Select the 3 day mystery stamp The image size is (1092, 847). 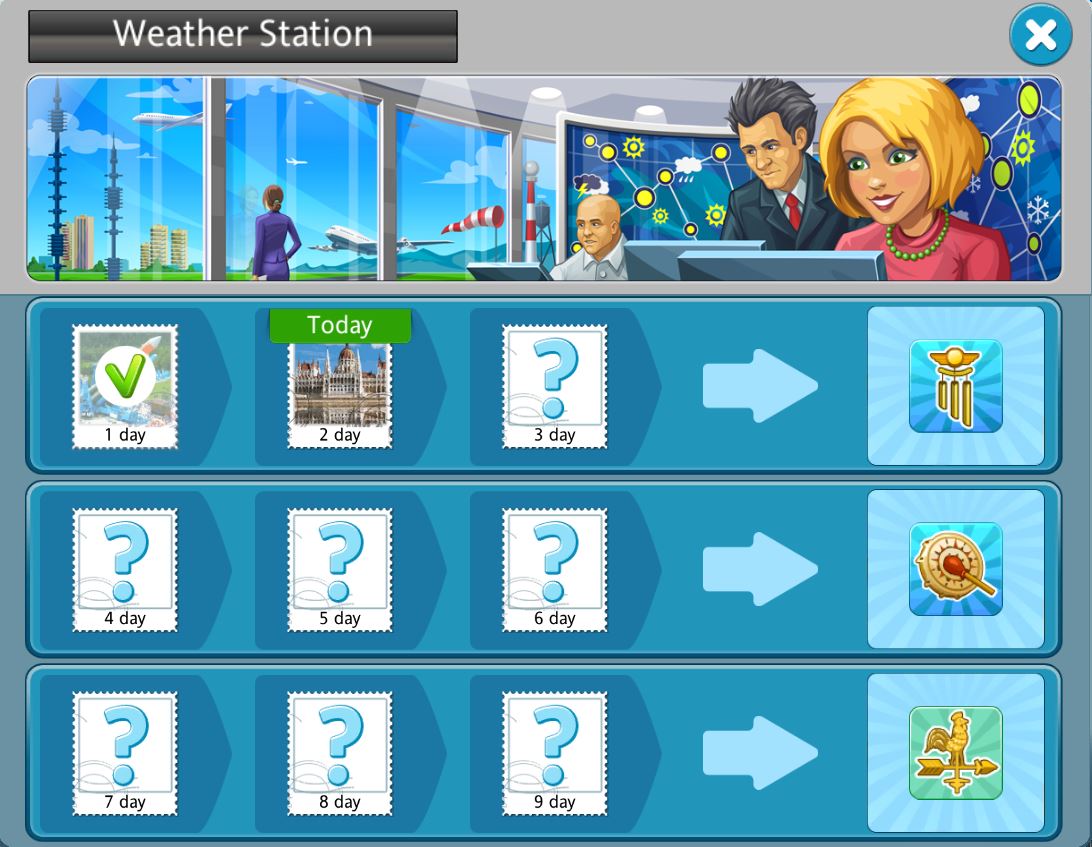click(555, 386)
